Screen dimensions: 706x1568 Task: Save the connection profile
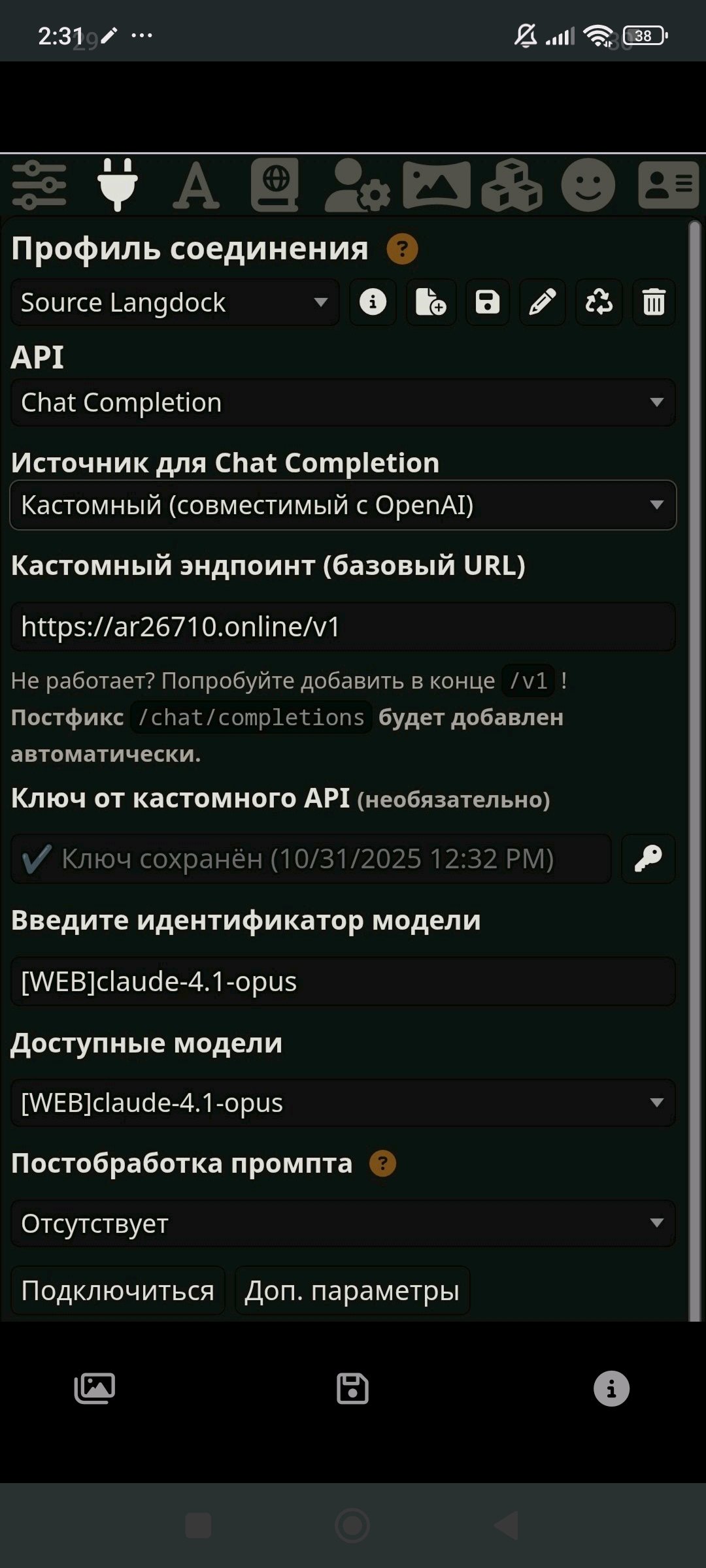(487, 302)
